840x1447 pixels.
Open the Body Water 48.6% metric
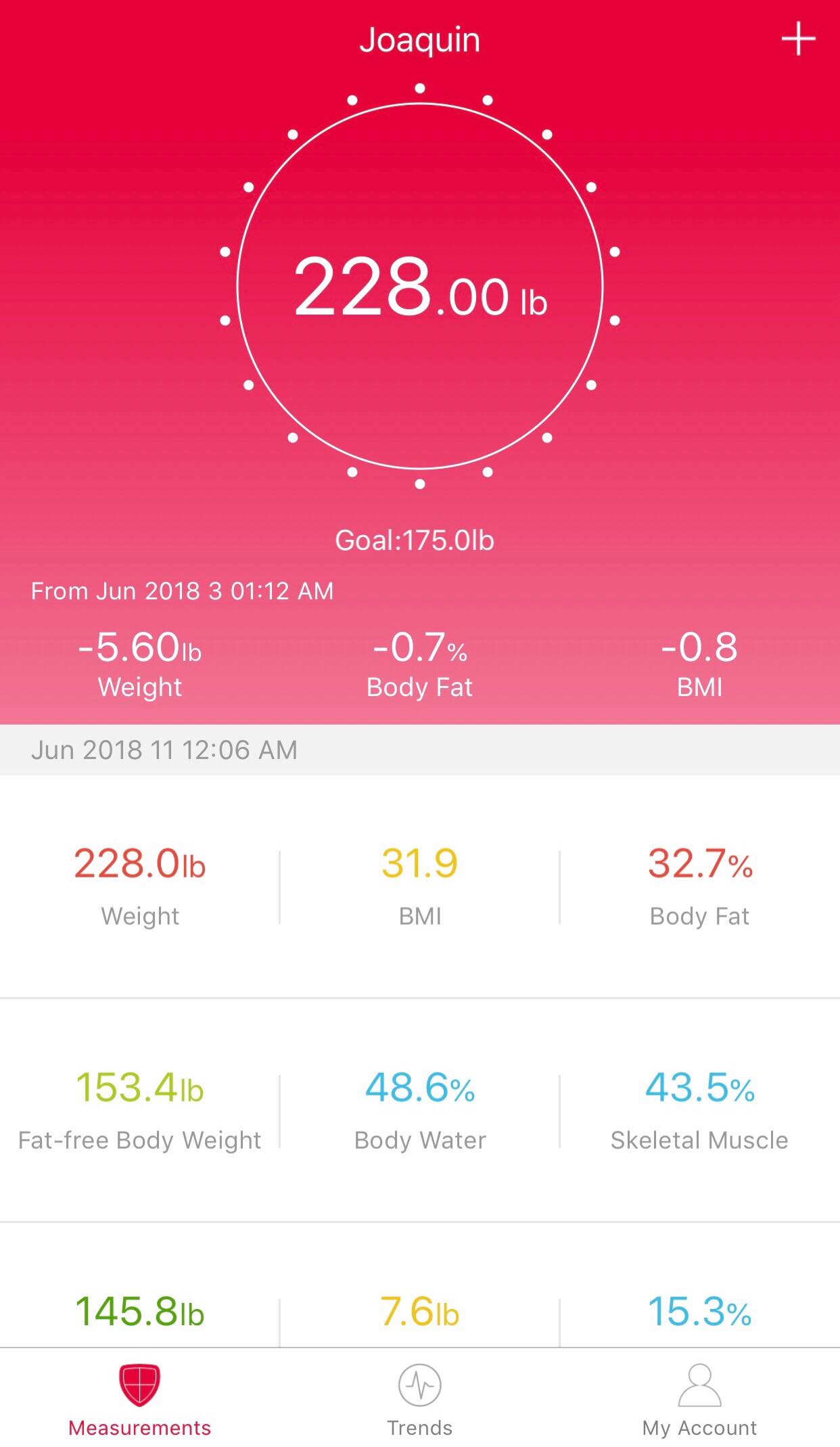(x=419, y=1110)
